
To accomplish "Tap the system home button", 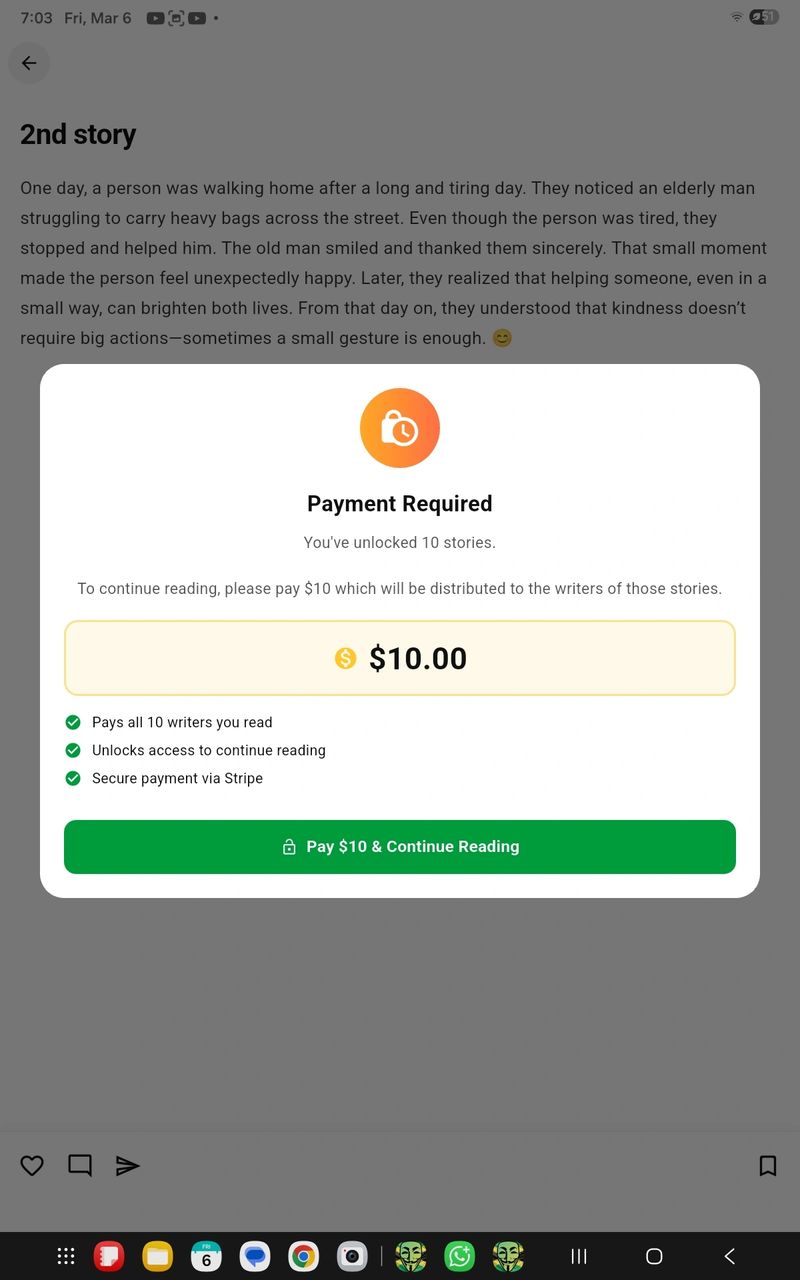I will [654, 1256].
